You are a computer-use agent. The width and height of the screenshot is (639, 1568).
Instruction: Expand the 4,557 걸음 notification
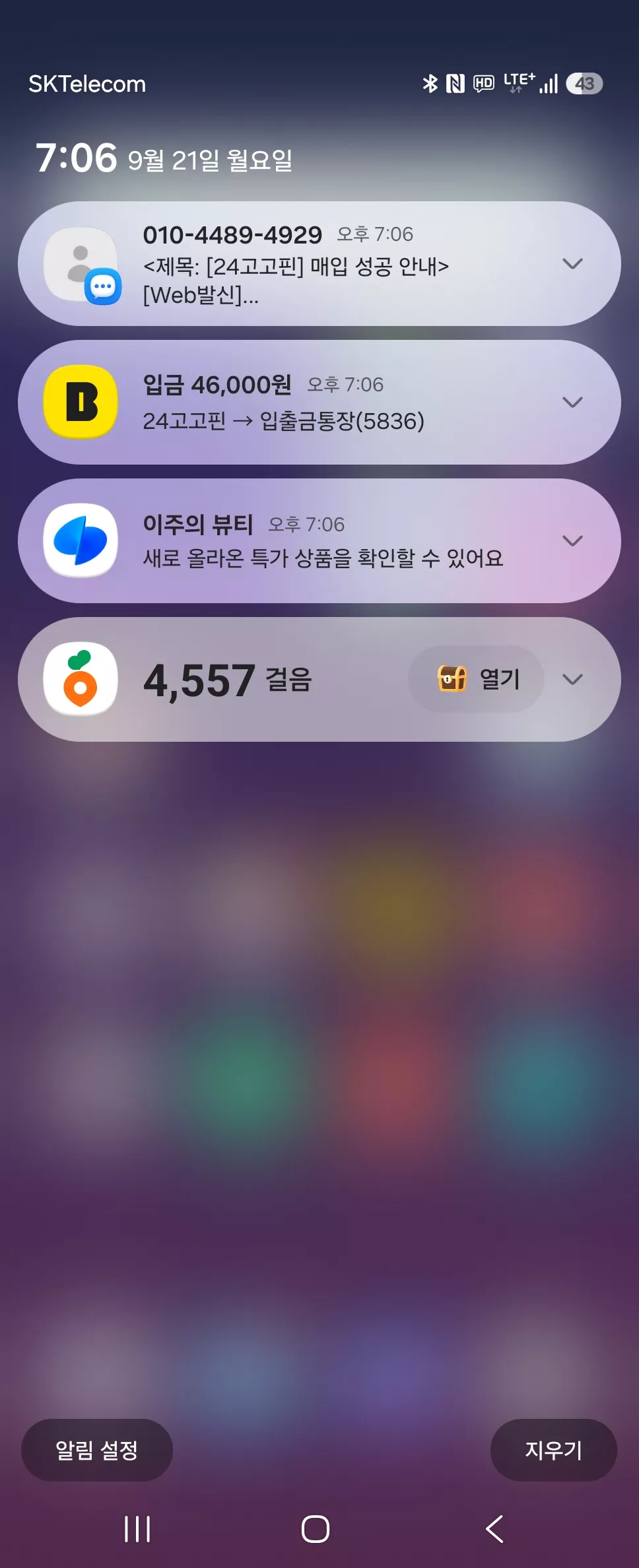[572, 680]
